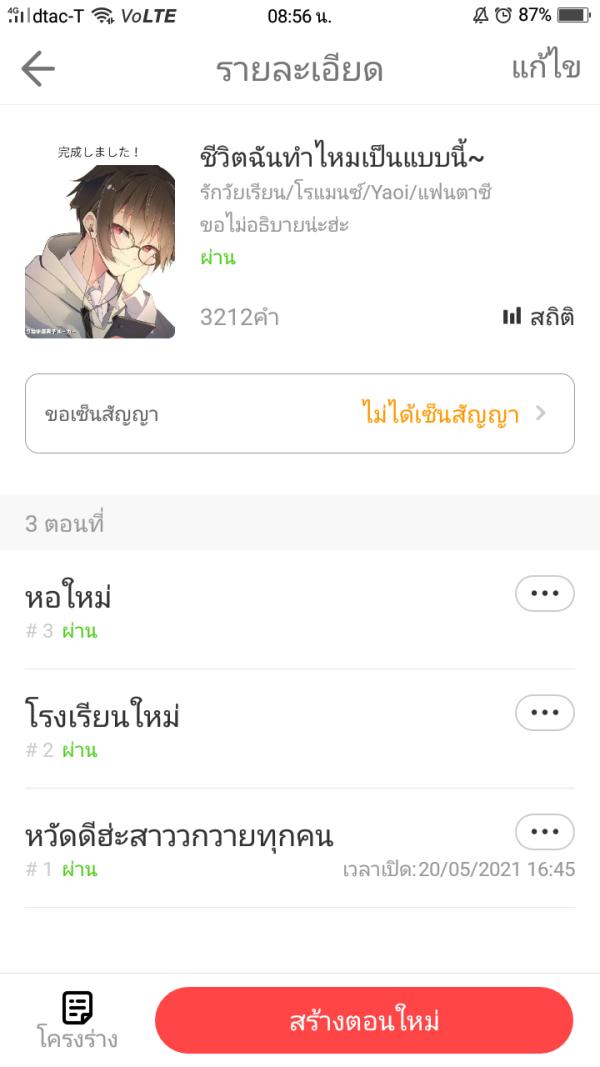Open the โครงร่าง drafts section
This screenshot has width=600, height=1067.
(78, 1020)
